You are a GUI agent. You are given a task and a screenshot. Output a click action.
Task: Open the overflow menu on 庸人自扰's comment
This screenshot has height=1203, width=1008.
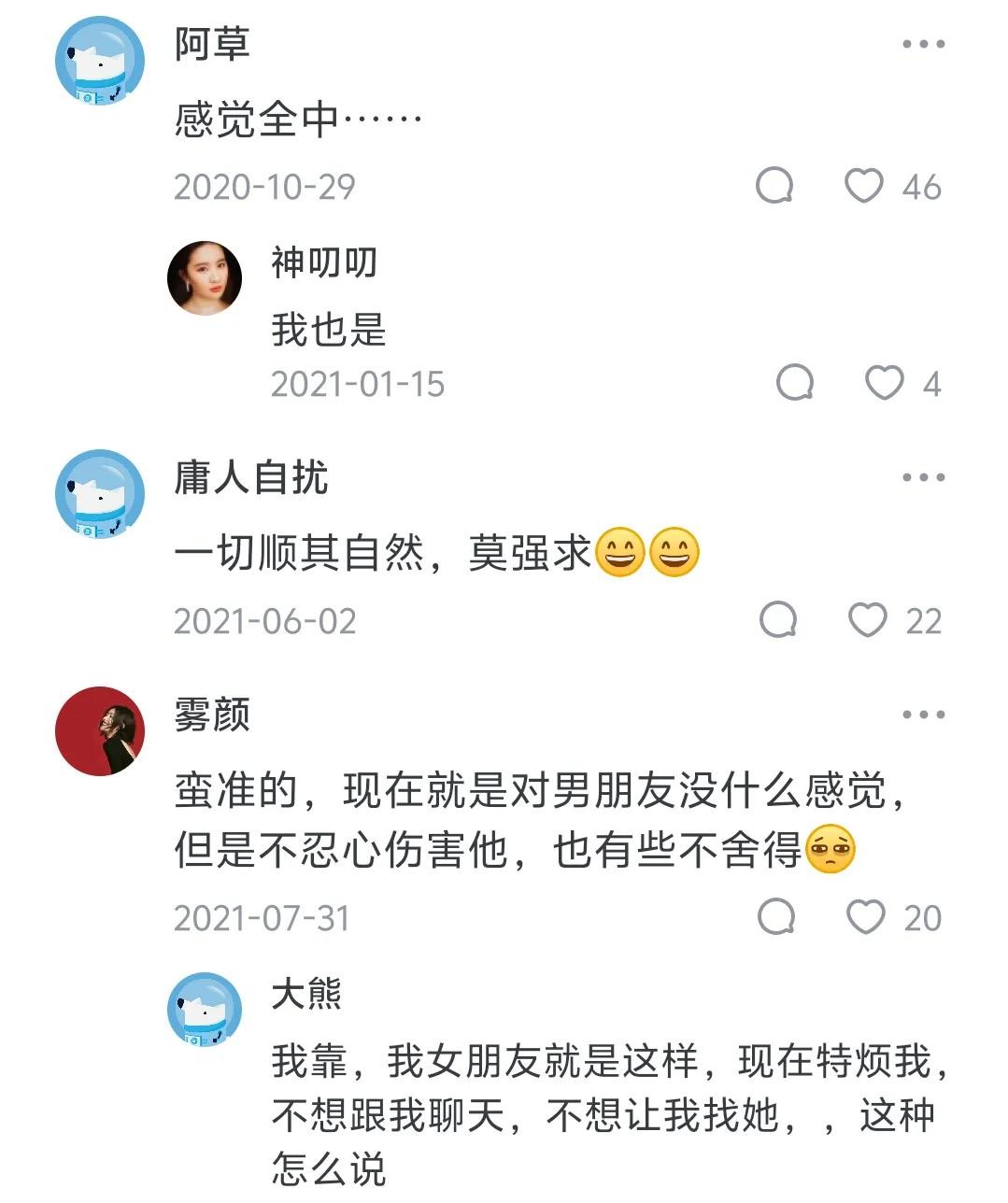coord(923,477)
